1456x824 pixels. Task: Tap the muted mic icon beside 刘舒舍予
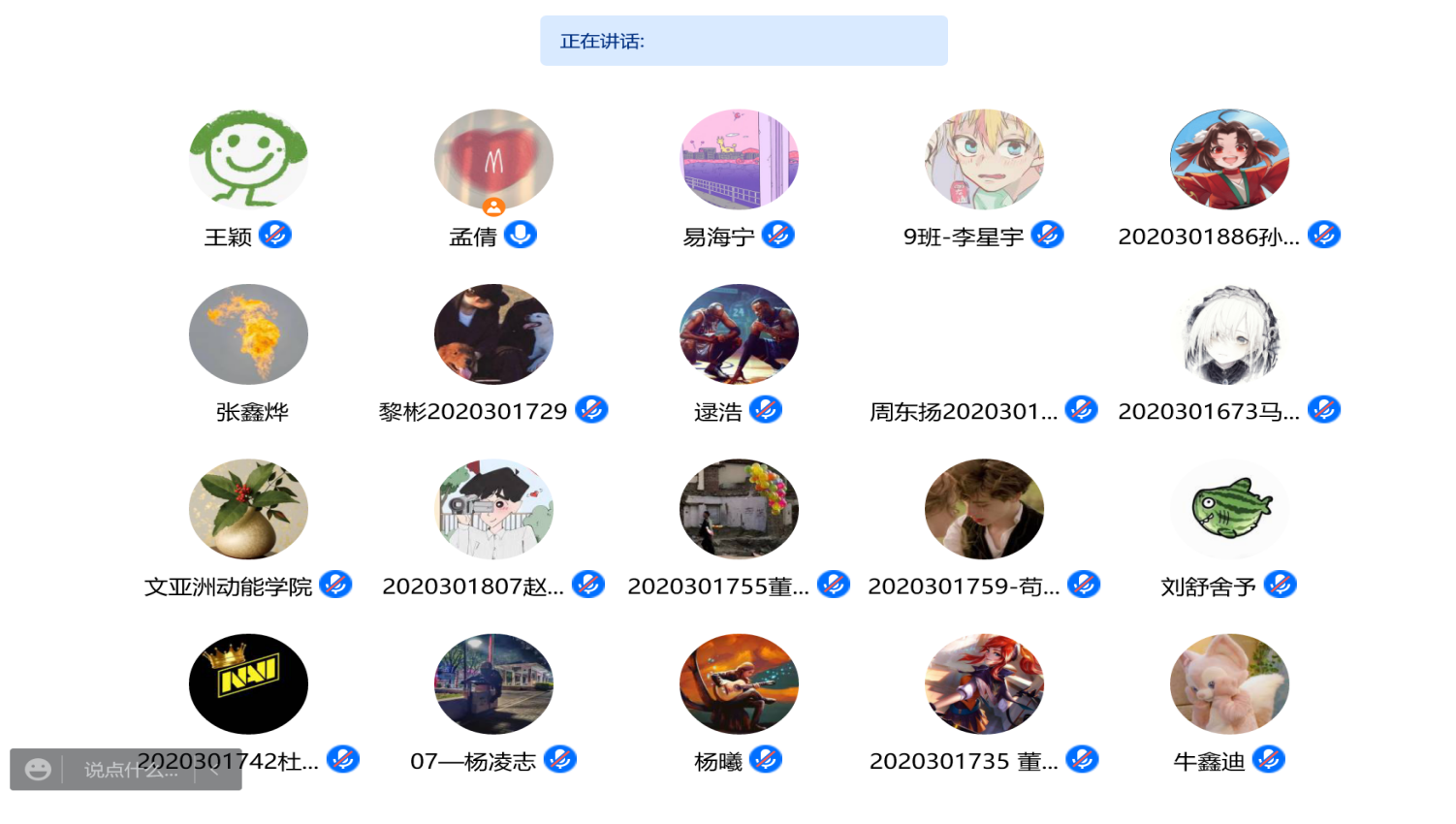tap(1280, 586)
